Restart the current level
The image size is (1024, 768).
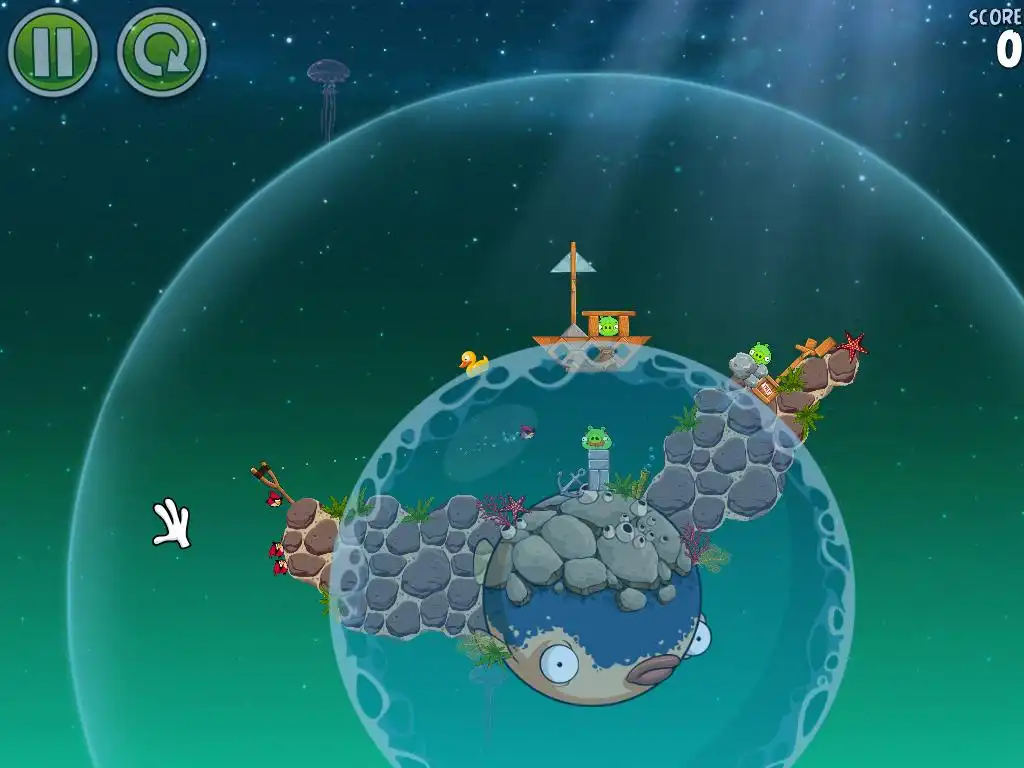(161, 52)
